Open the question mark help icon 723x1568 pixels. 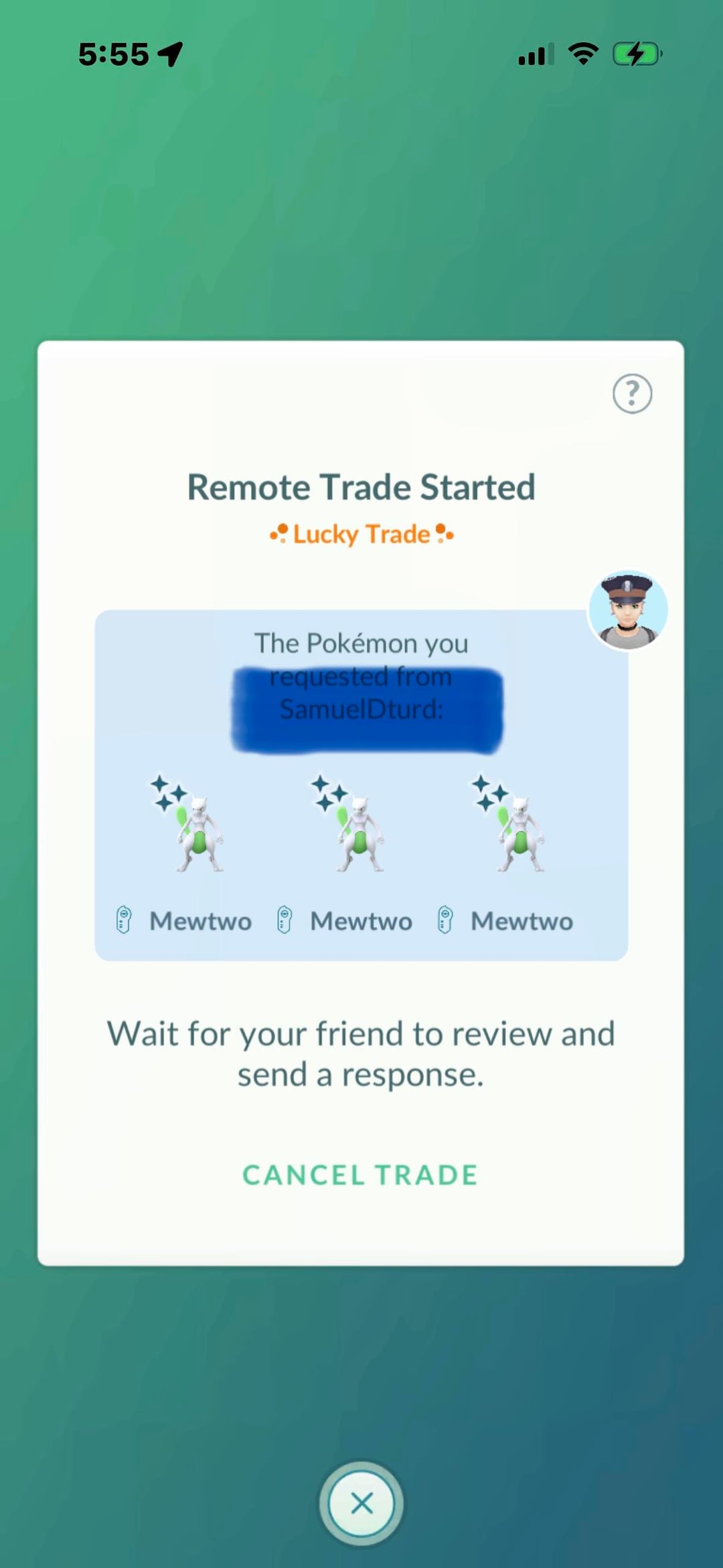(632, 393)
